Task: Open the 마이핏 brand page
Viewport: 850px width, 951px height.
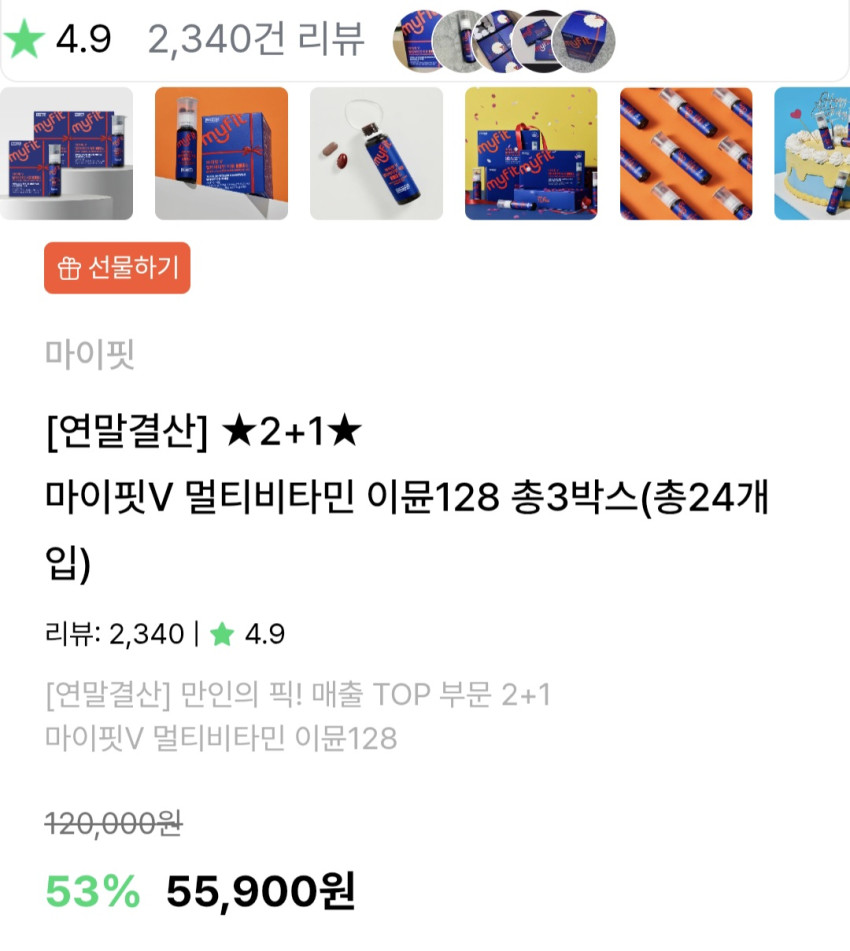Action: click(x=90, y=354)
